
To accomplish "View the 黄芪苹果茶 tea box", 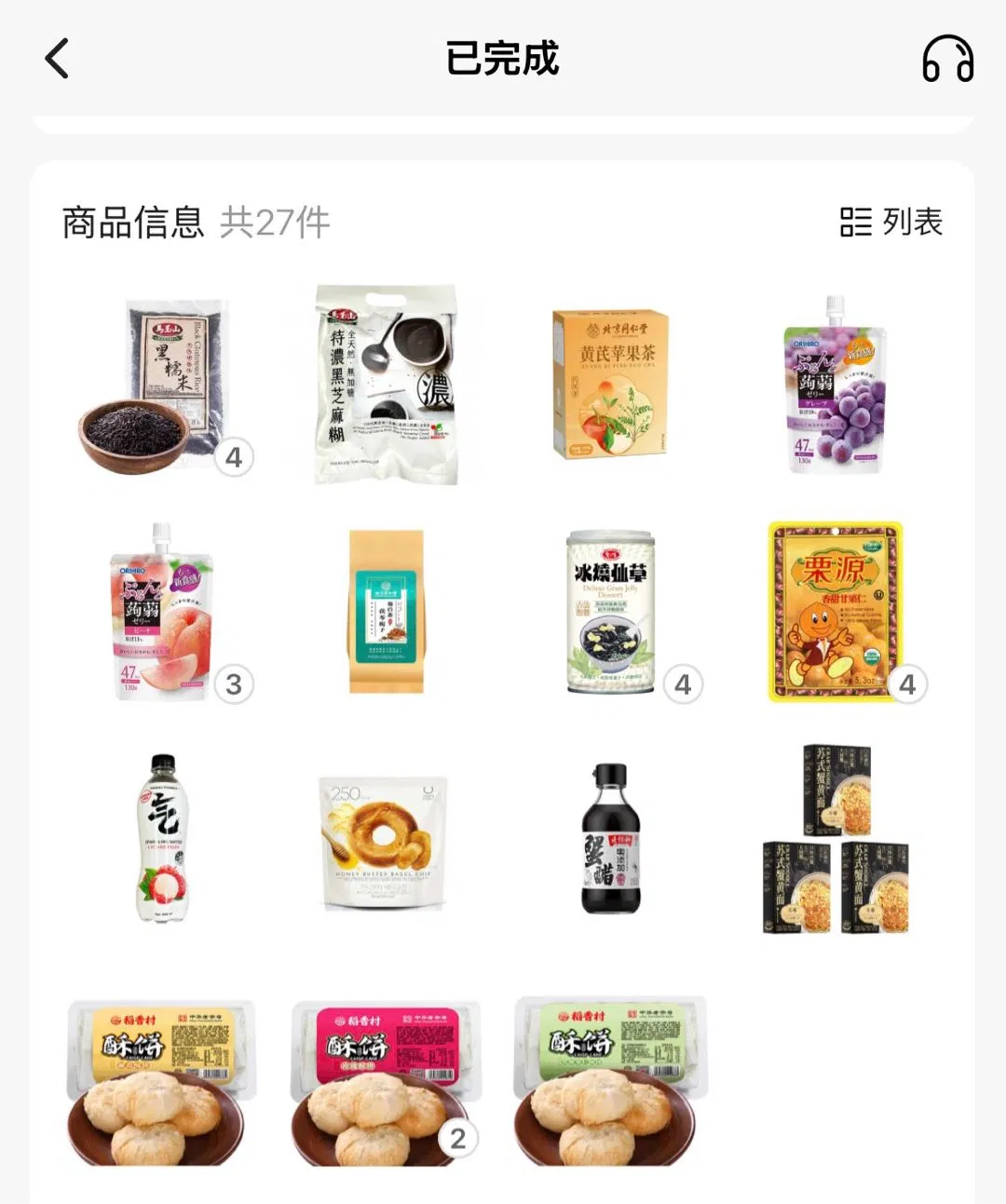I will pyautogui.click(x=610, y=386).
